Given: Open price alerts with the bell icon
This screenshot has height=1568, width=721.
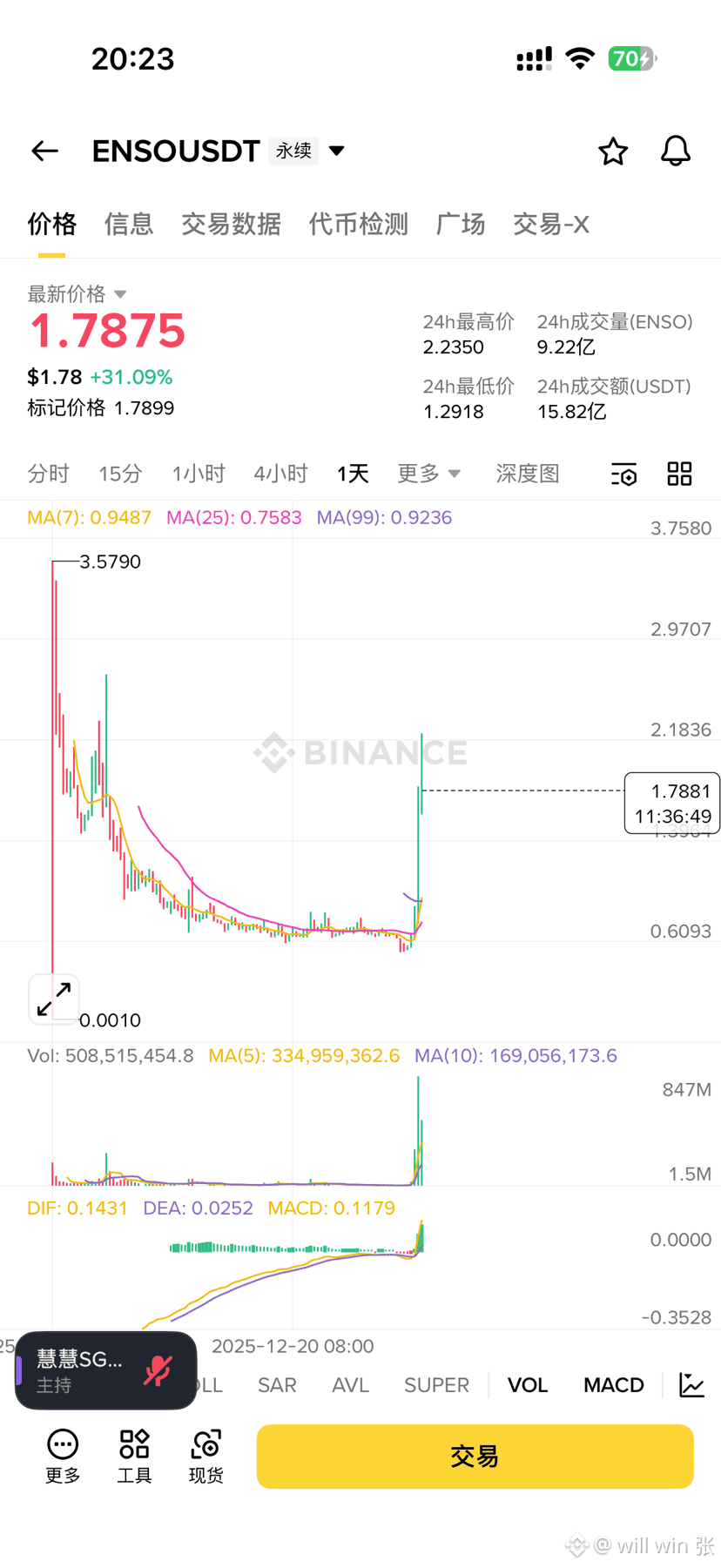Looking at the screenshot, I should [676, 151].
